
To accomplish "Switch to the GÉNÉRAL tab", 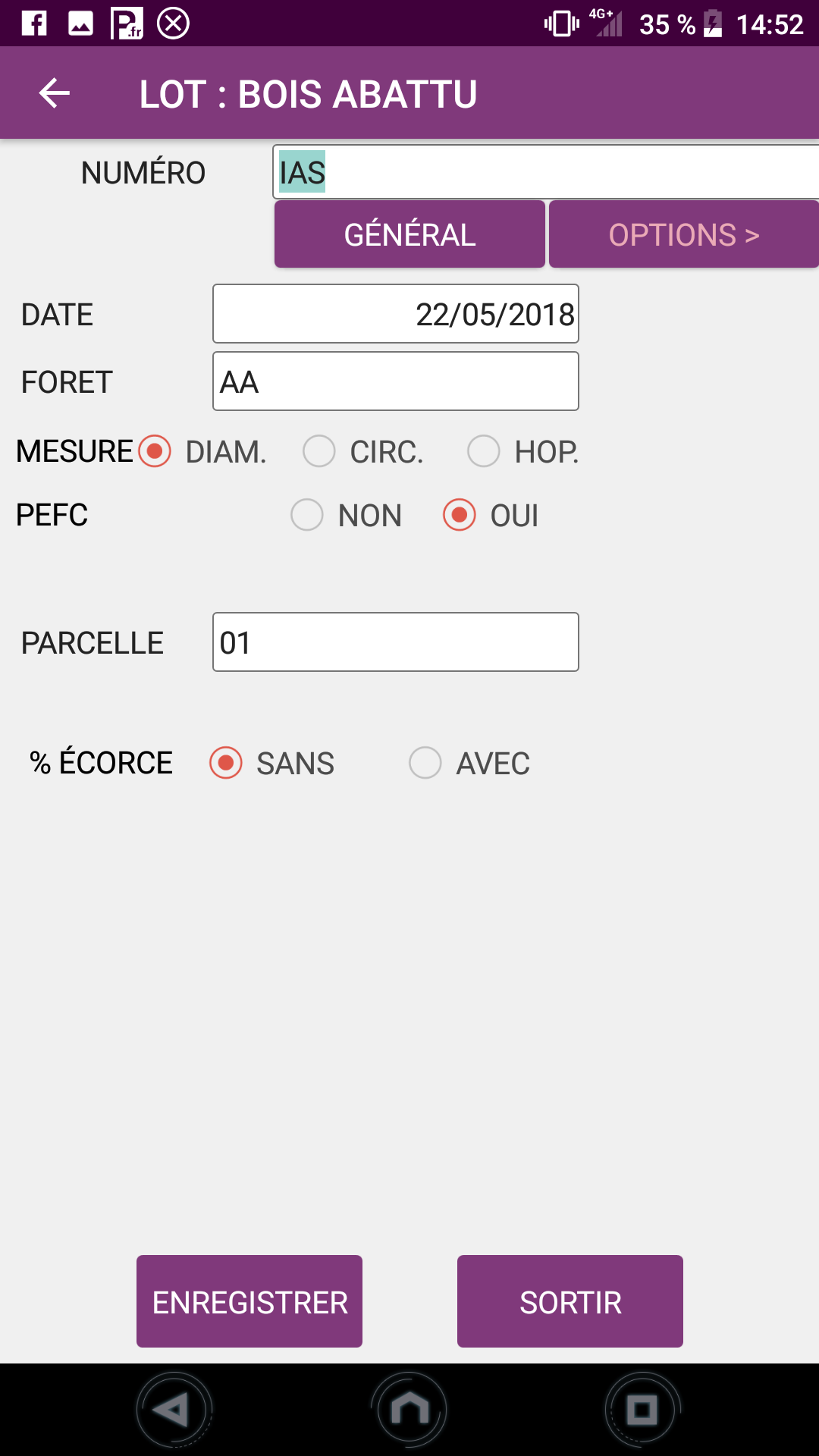I will click(409, 234).
